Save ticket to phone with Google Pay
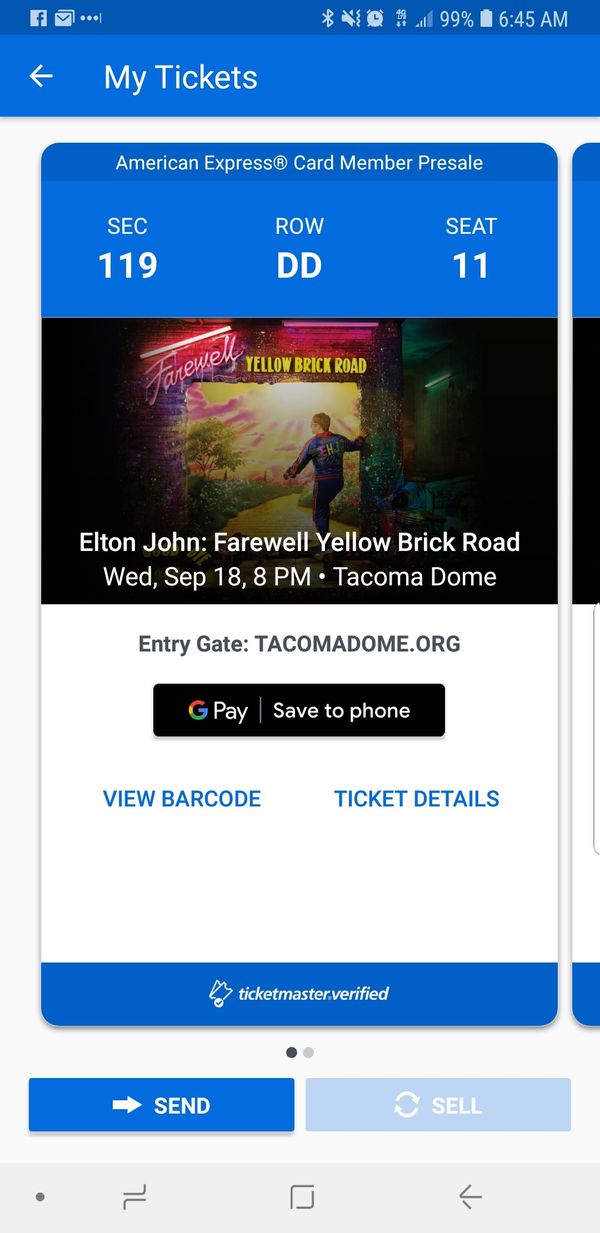The width and height of the screenshot is (600, 1233). pos(299,710)
